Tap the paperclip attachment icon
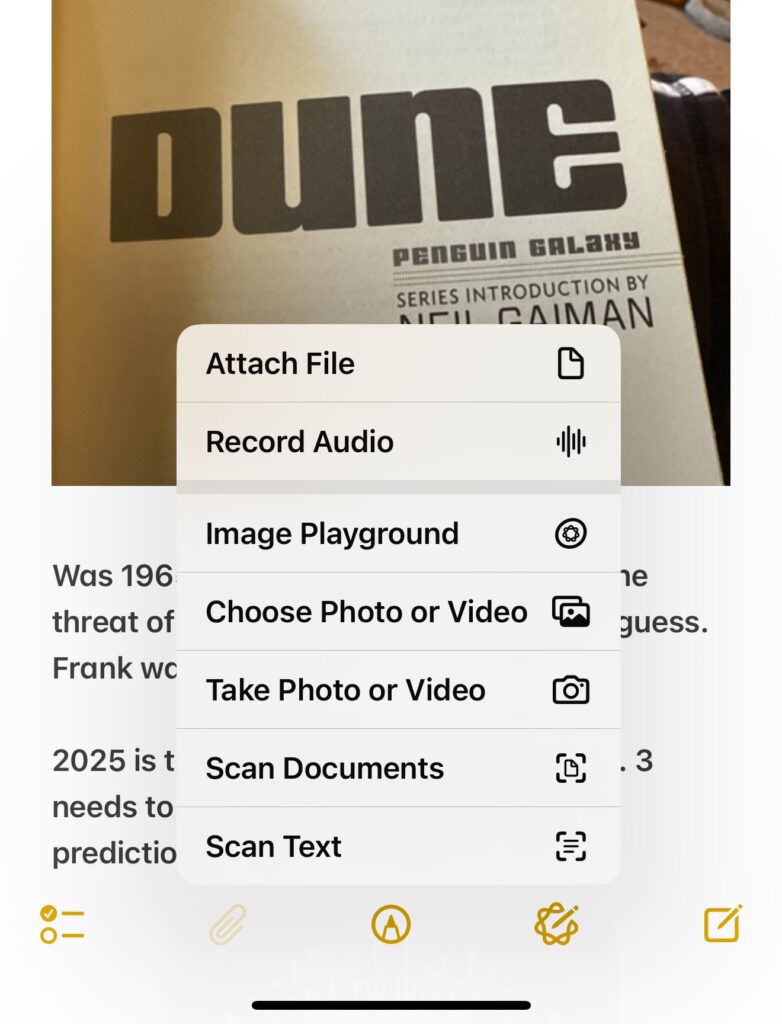Screen dimensions: 782x1024 228,925
